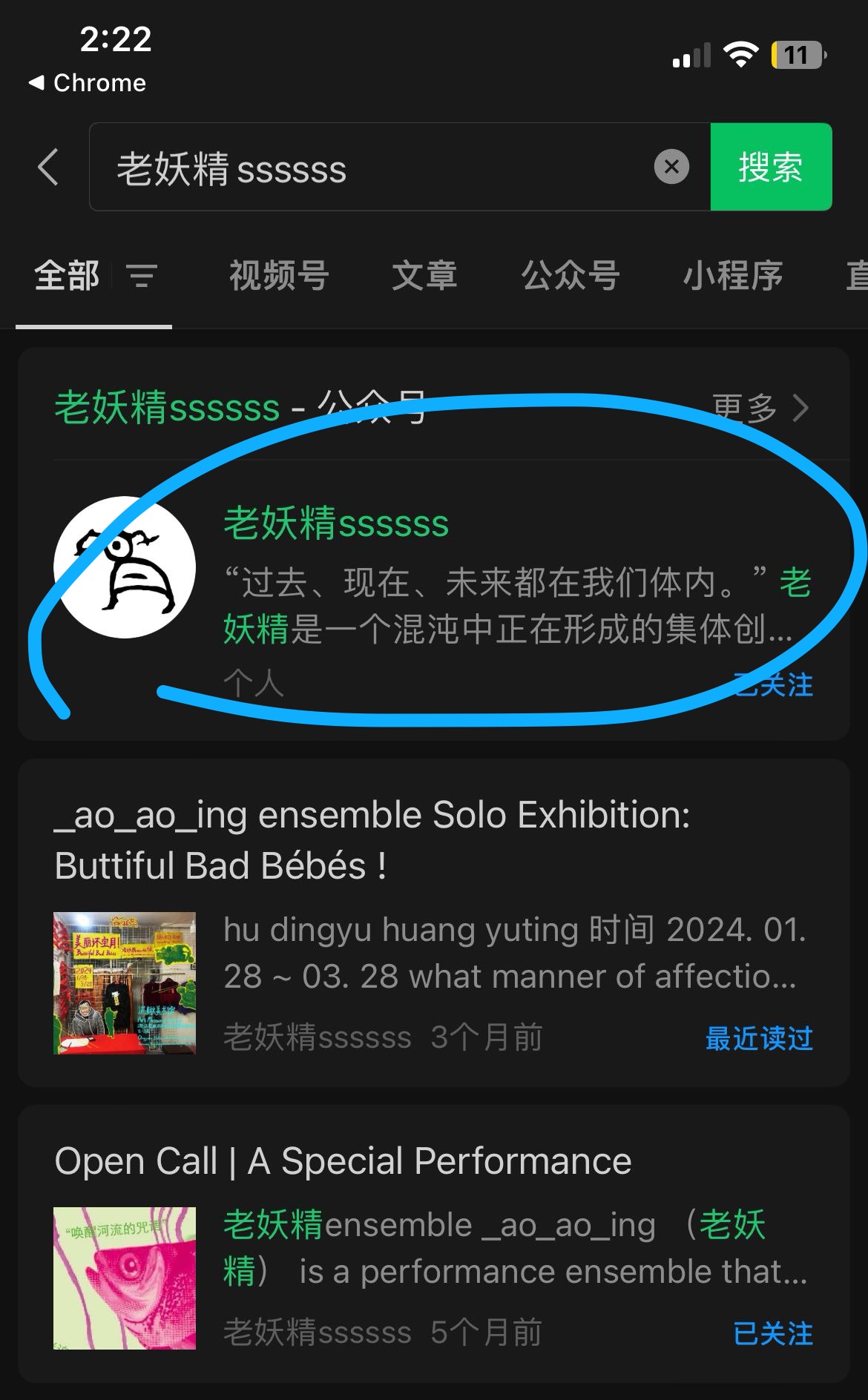The height and width of the screenshot is (1400, 868).
Task: Tap the search field containing 老妖精 ssssss
Action: (371, 168)
